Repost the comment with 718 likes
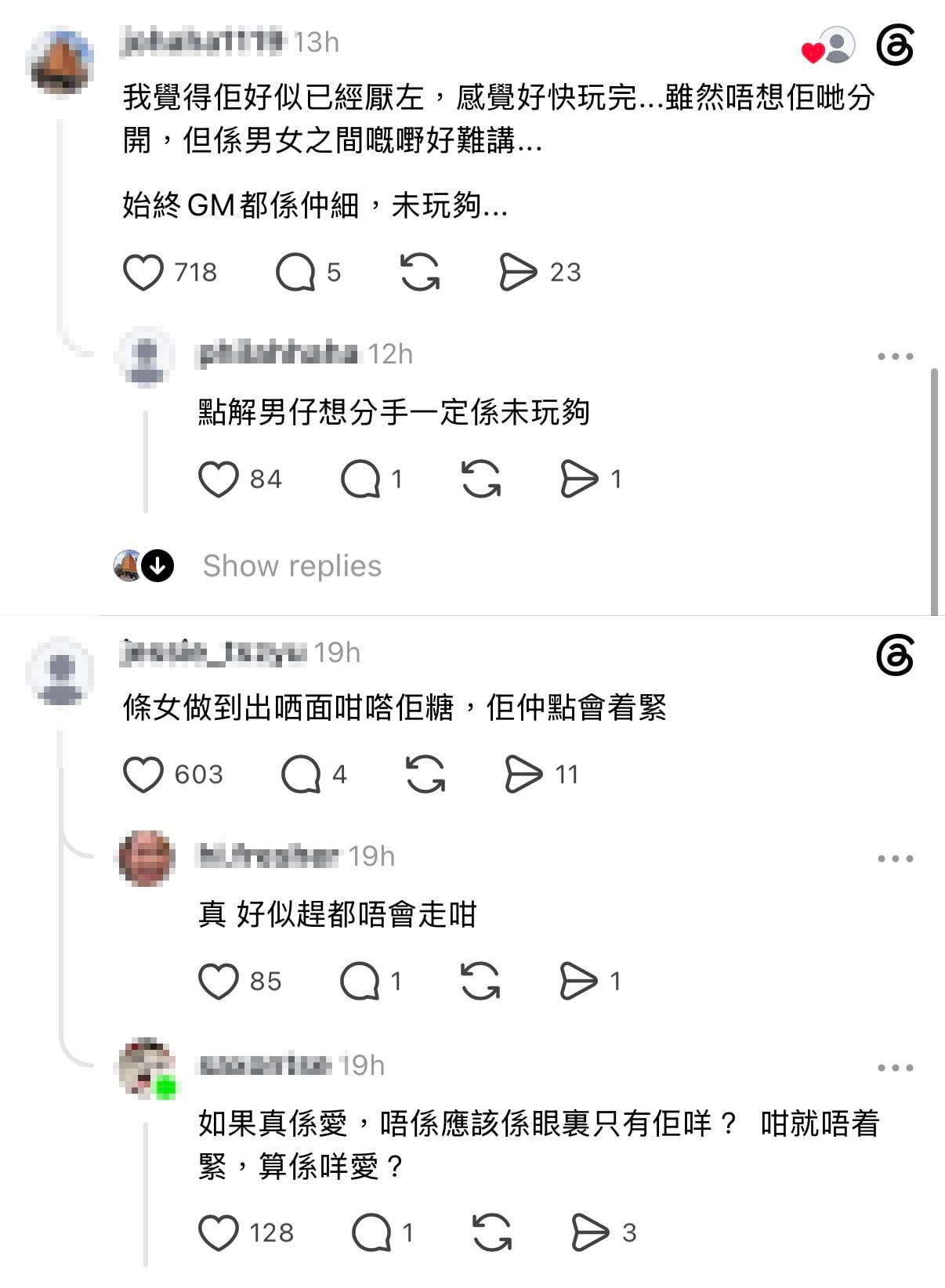This screenshot has height=1288, width=945. pos(420,273)
